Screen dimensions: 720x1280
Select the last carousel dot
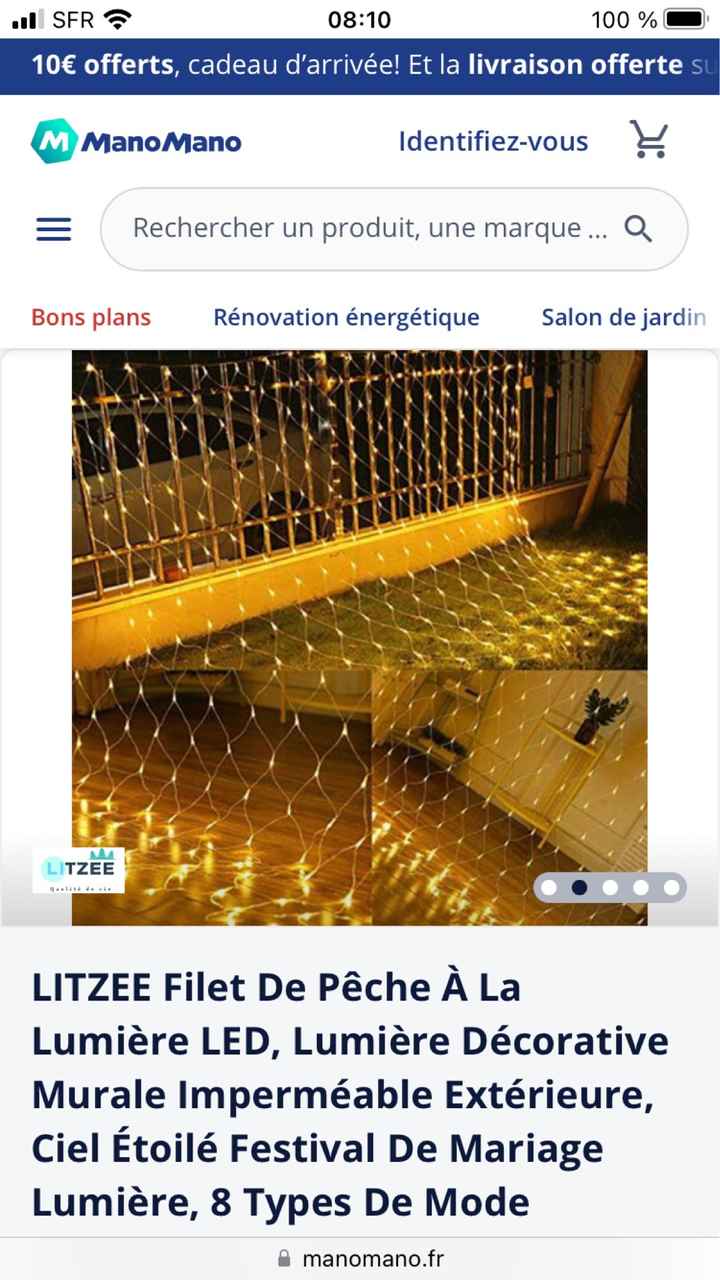click(x=669, y=887)
